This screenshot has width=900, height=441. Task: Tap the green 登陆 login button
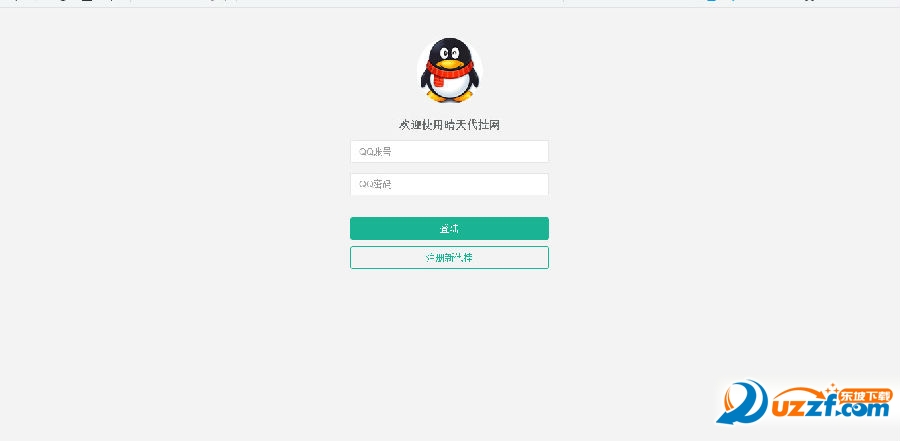click(449, 229)
